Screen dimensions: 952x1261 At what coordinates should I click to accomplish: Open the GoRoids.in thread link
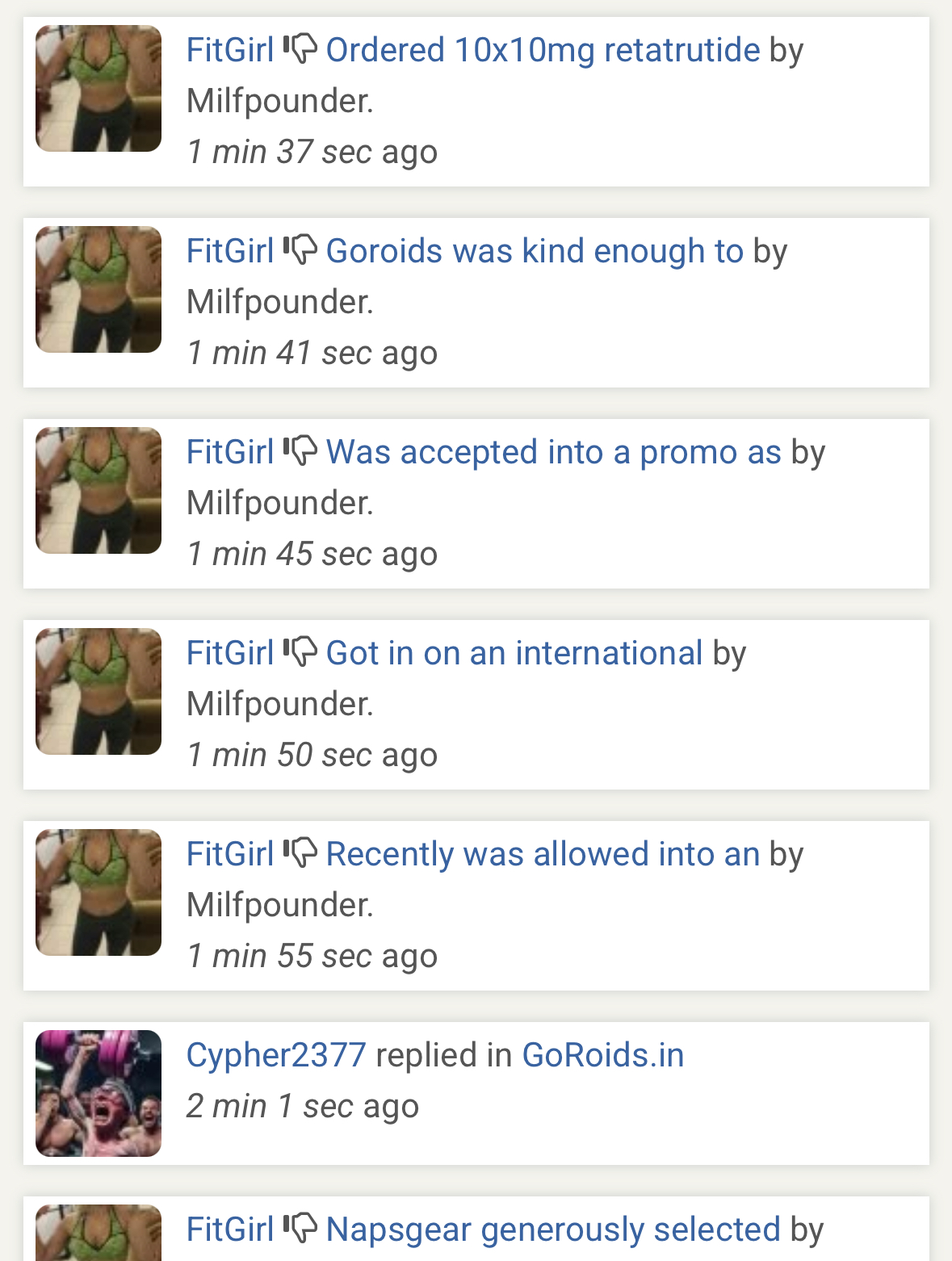coord(603,1055)
